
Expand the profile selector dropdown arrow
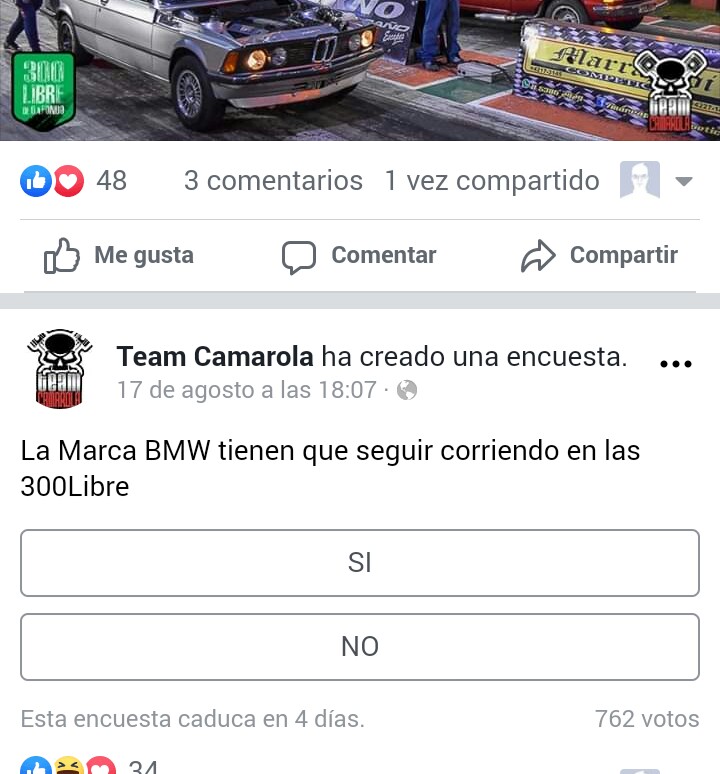pos(684,182)
